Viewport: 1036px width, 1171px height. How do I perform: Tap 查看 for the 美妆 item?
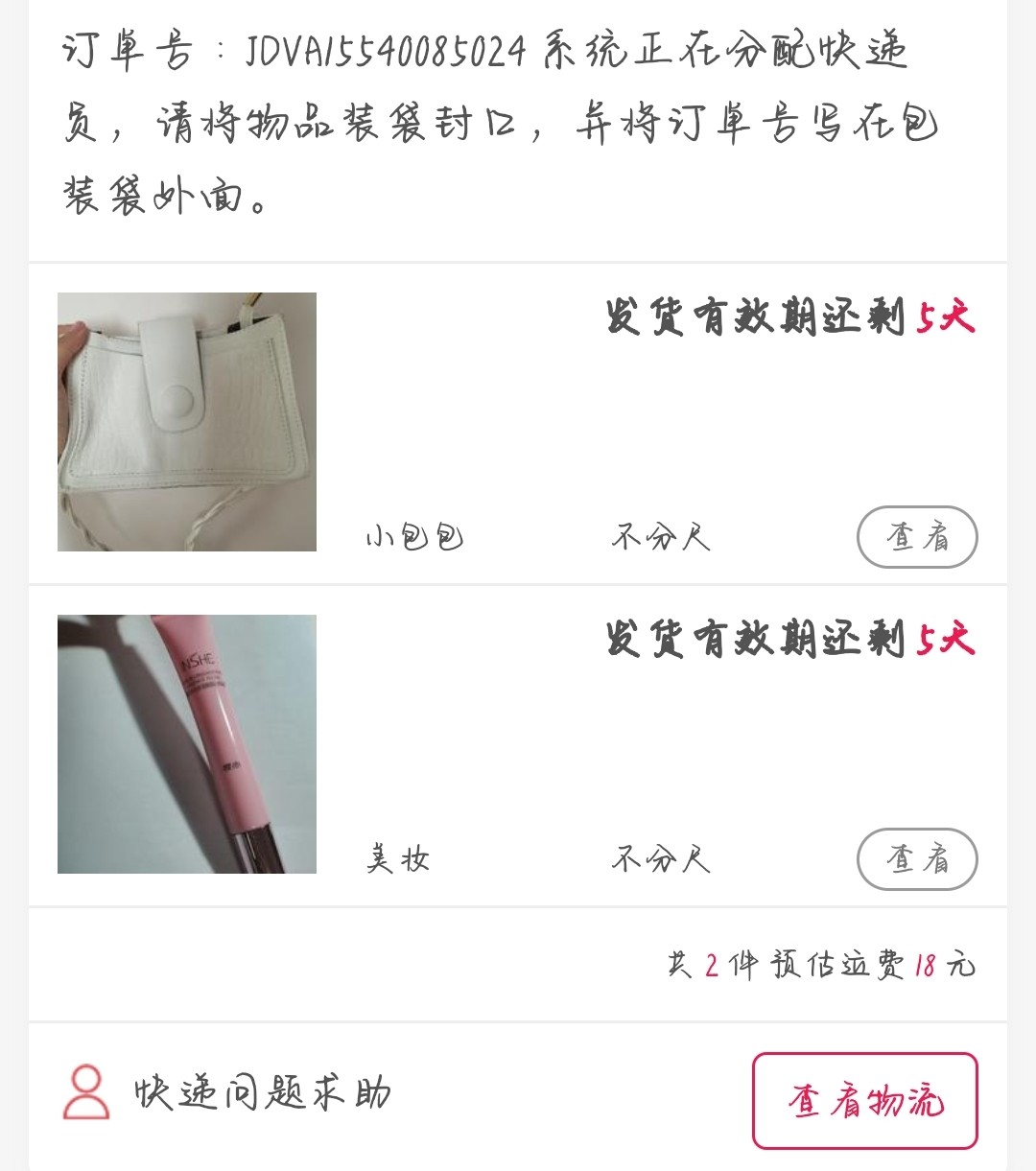(x=916, y=859)
